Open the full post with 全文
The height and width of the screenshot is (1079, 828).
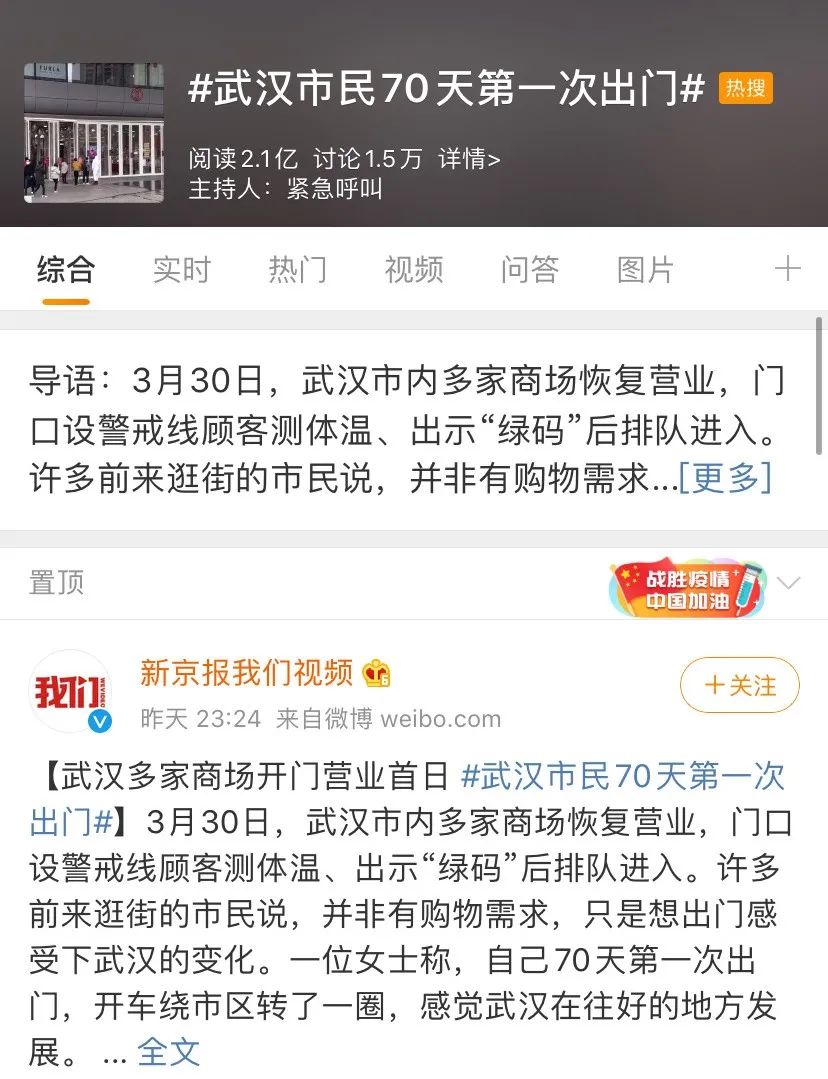point(168,1051)
